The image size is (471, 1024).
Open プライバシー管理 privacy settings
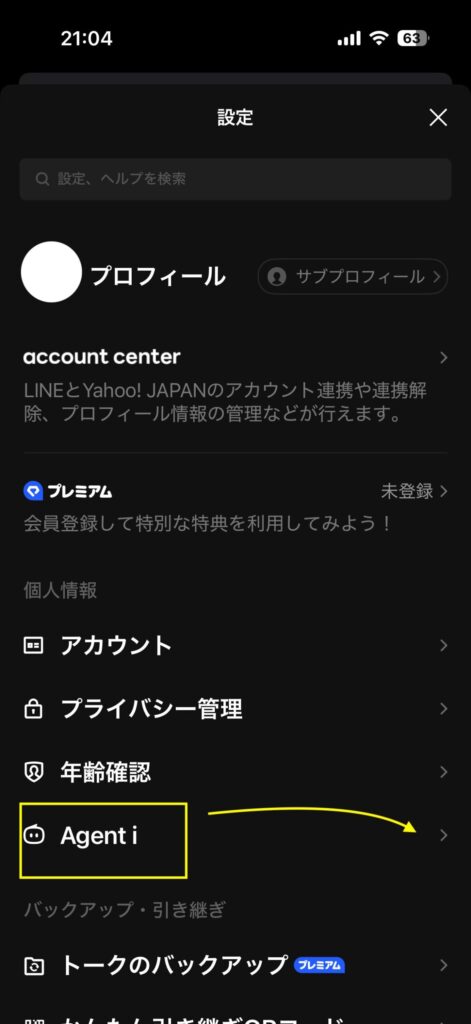click(x=235, y=709)
